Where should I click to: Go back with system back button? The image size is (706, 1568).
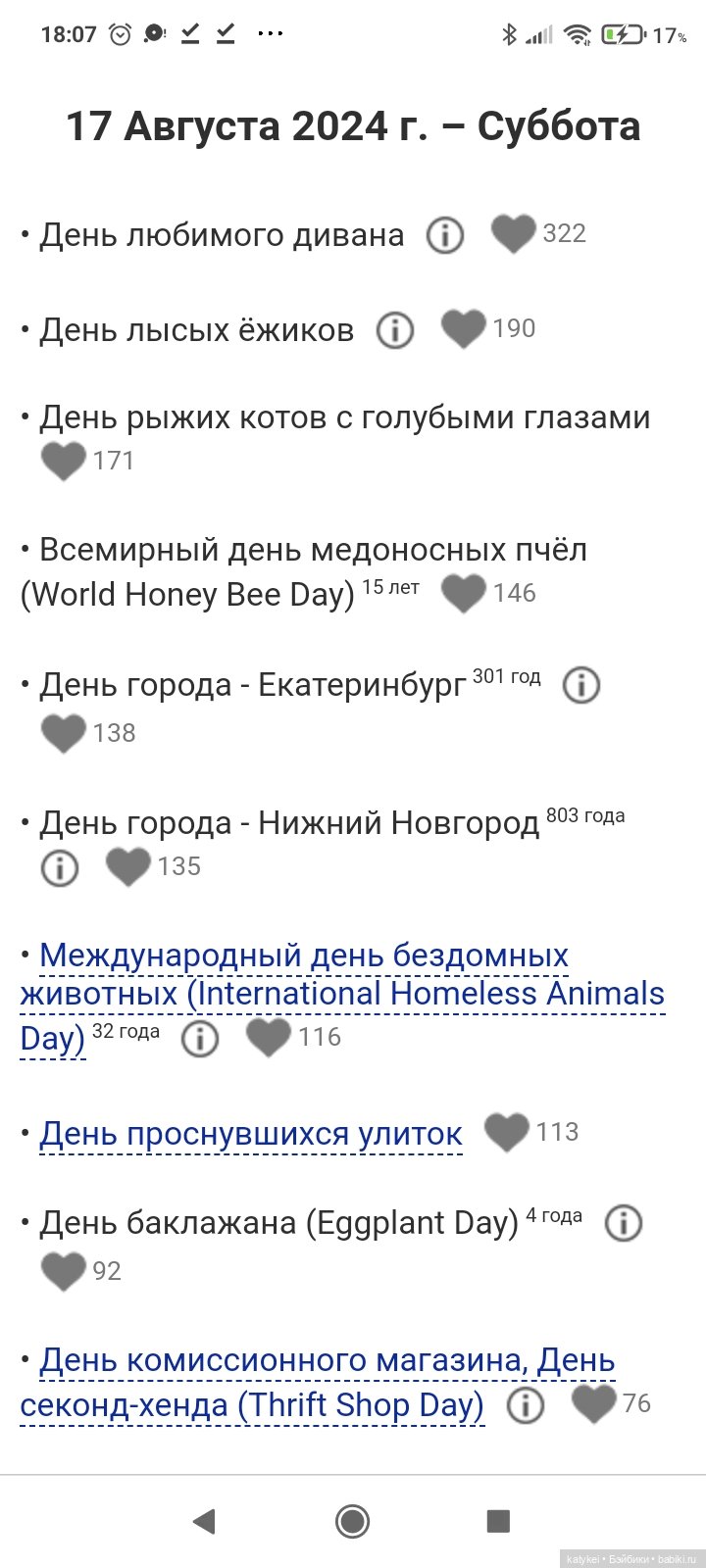(x=204, y=1521)
